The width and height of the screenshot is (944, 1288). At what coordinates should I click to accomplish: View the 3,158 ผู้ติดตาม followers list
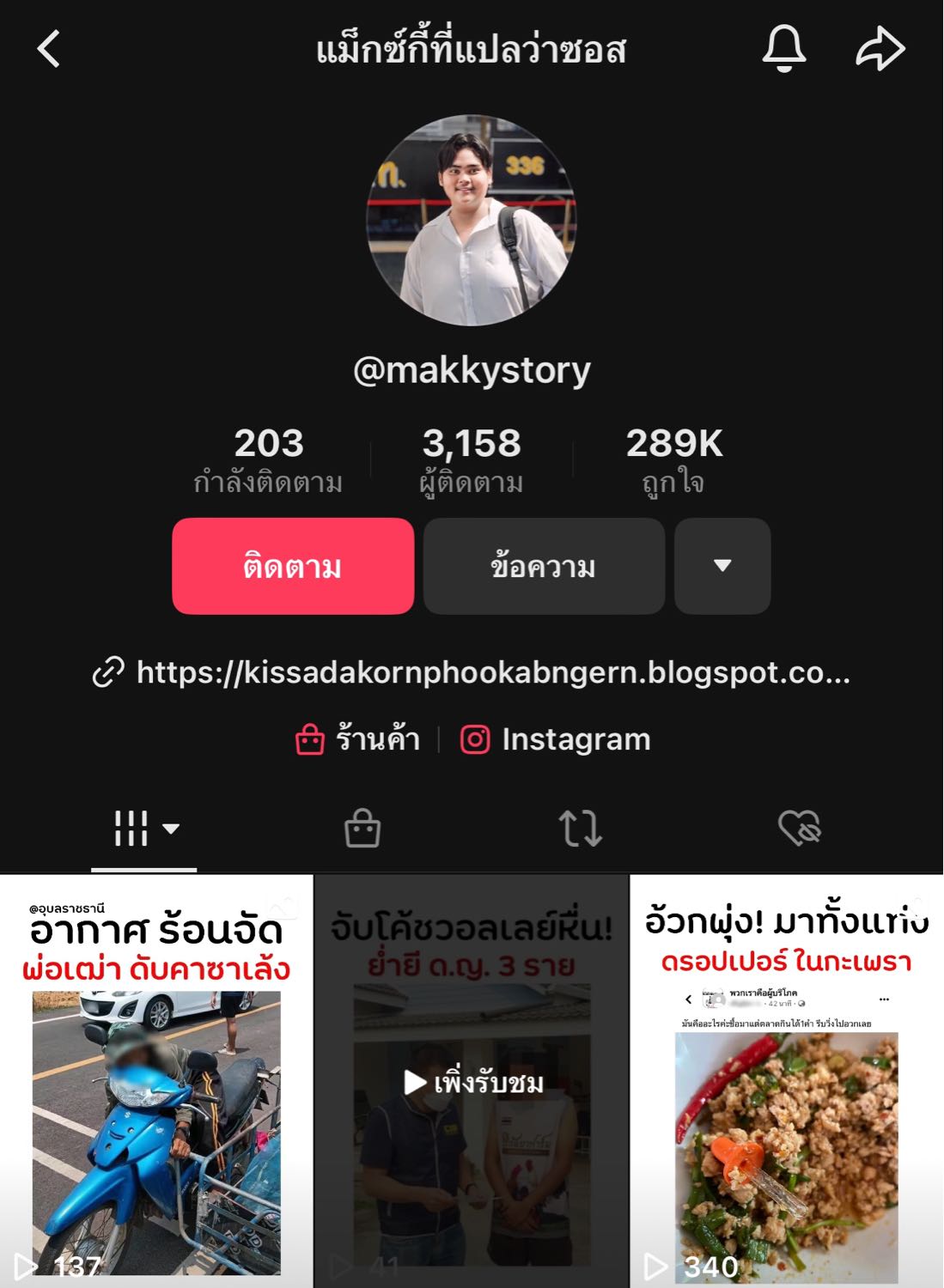click(x=472, y=459)
